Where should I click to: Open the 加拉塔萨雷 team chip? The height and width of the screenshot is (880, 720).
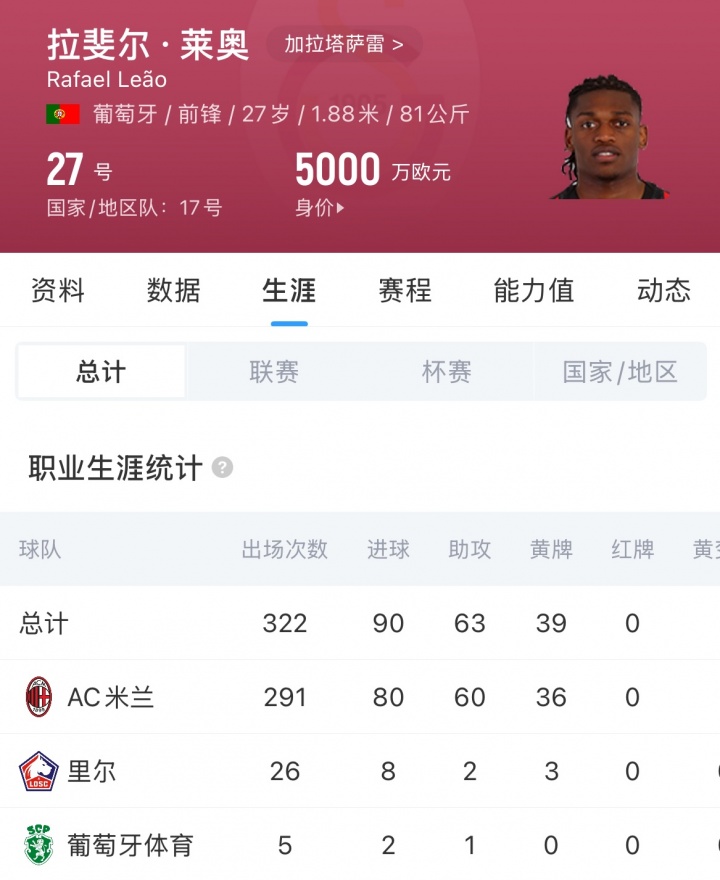pos(343,44)
